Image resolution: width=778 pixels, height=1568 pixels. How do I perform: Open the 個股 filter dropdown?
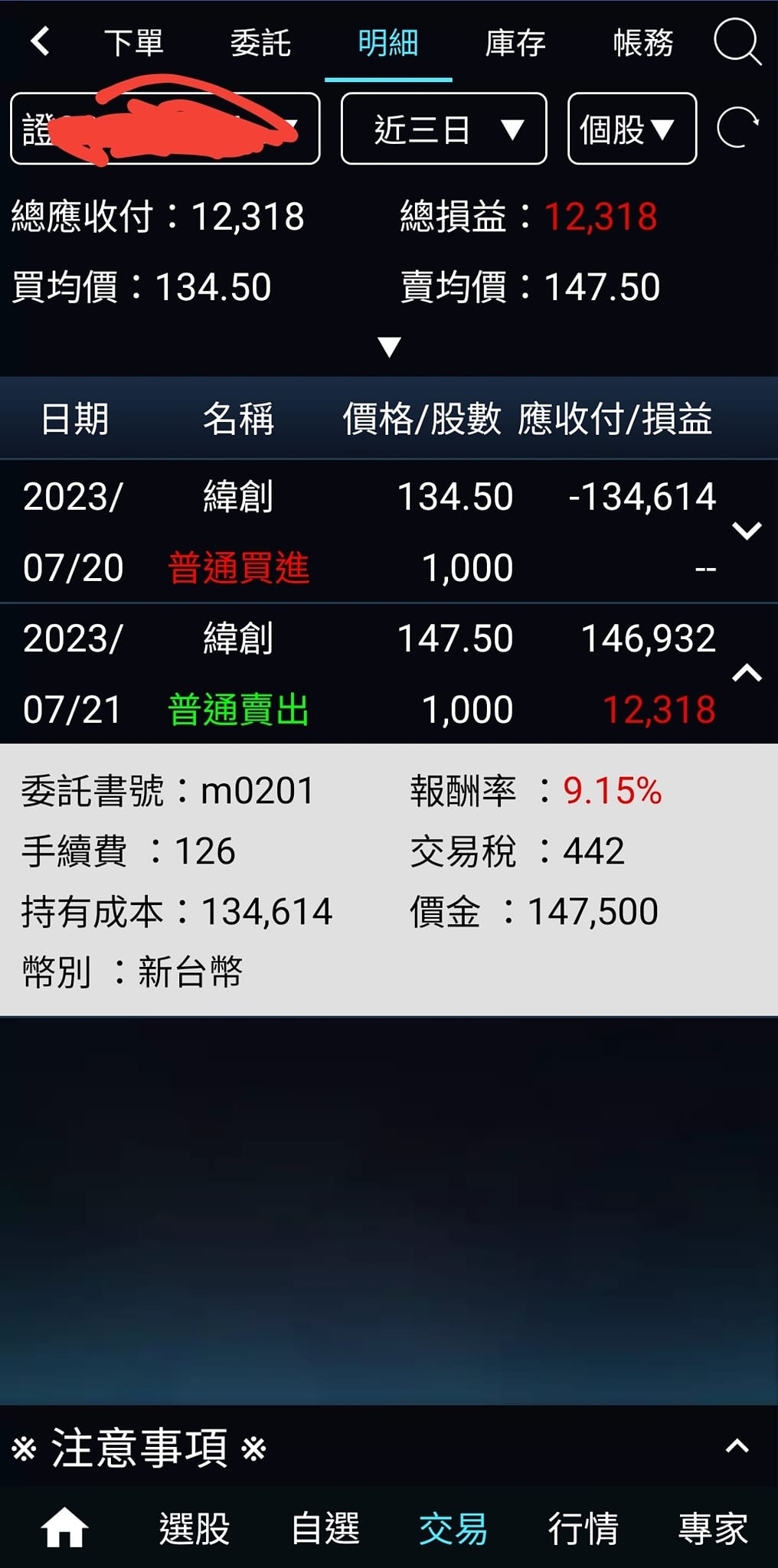tap(632, 129)
